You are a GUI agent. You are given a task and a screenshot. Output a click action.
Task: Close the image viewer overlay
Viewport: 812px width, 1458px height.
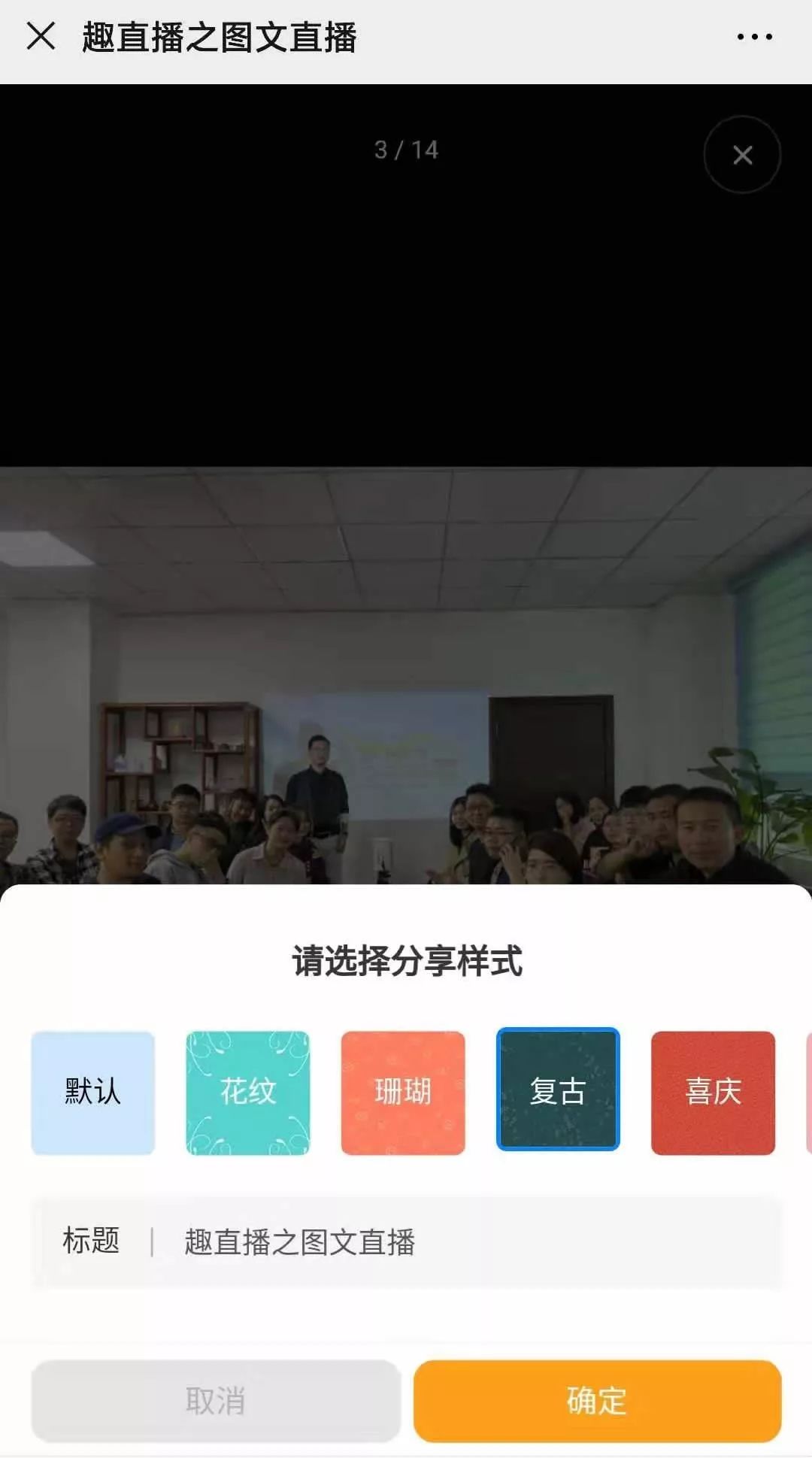(742, 155)
